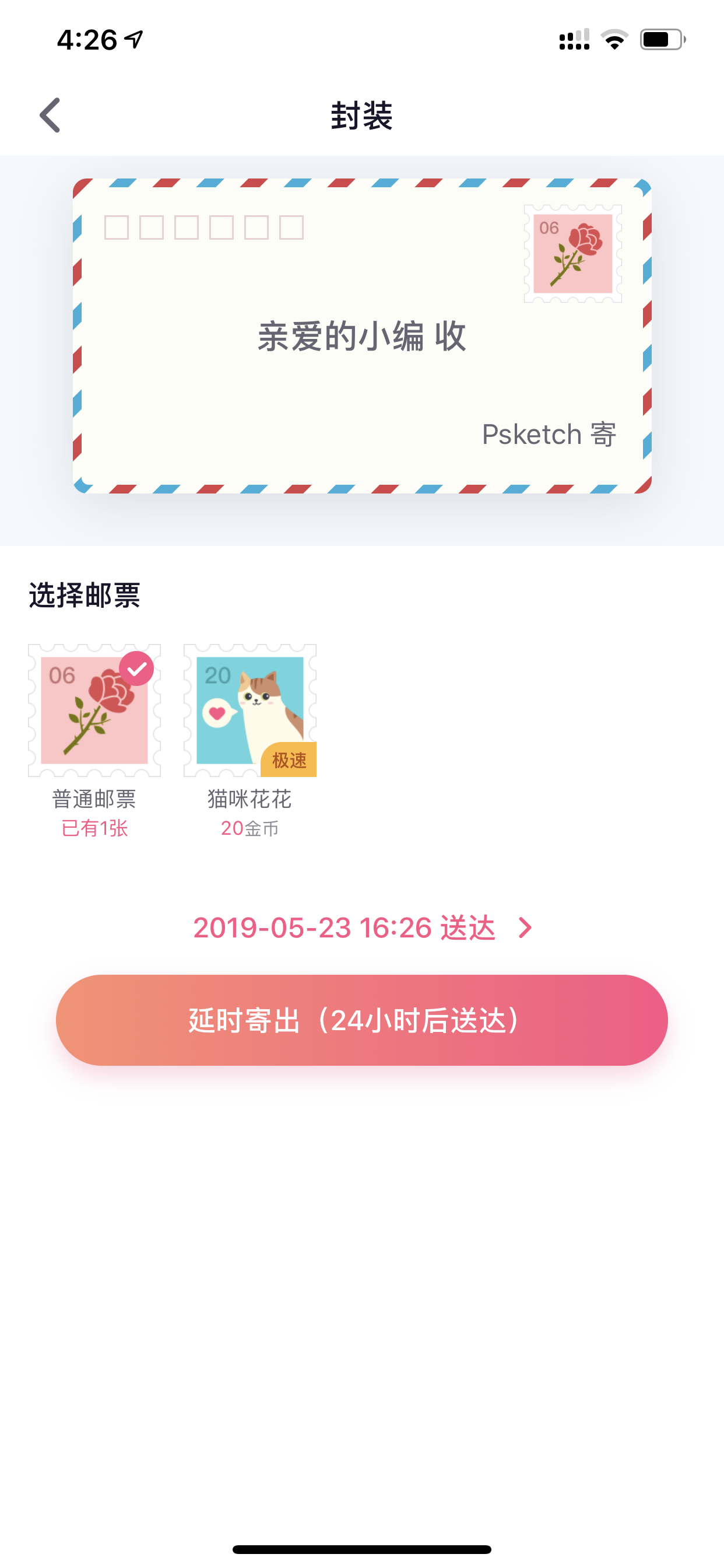
Task: Tap 延时寄出 to send the letter
Action: (362, 1020)
